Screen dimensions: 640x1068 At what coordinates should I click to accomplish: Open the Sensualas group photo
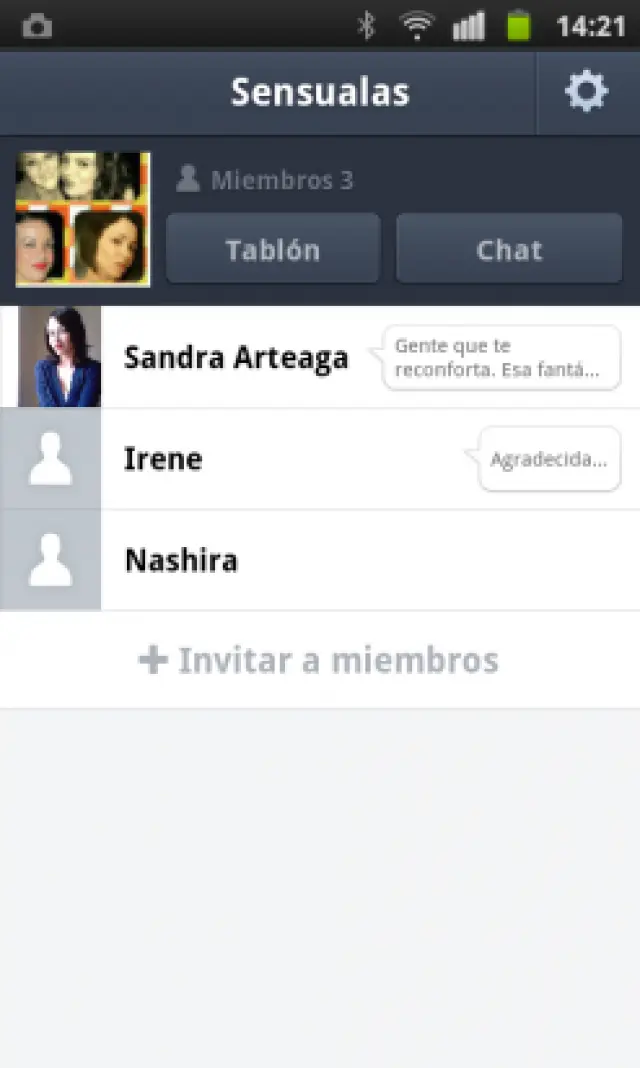(x=83, y=219)
